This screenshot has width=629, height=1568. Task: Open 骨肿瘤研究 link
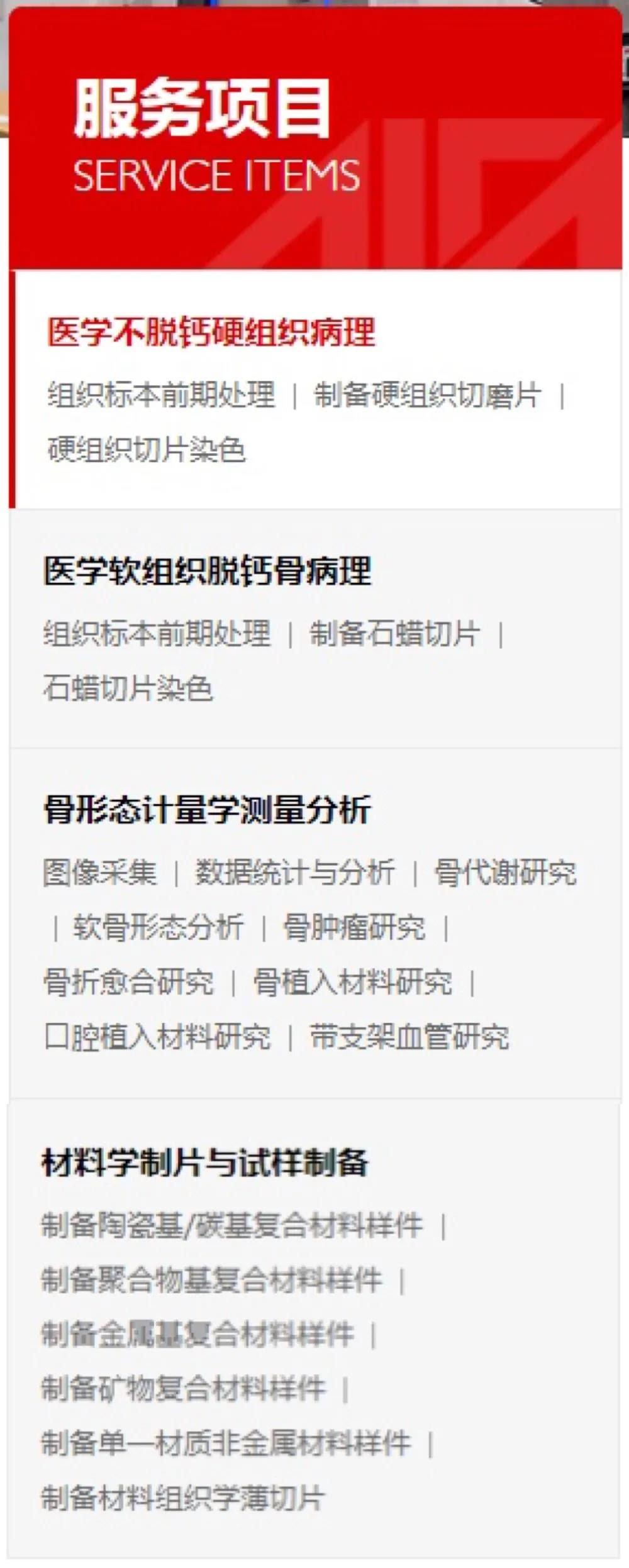click(354, 927)
